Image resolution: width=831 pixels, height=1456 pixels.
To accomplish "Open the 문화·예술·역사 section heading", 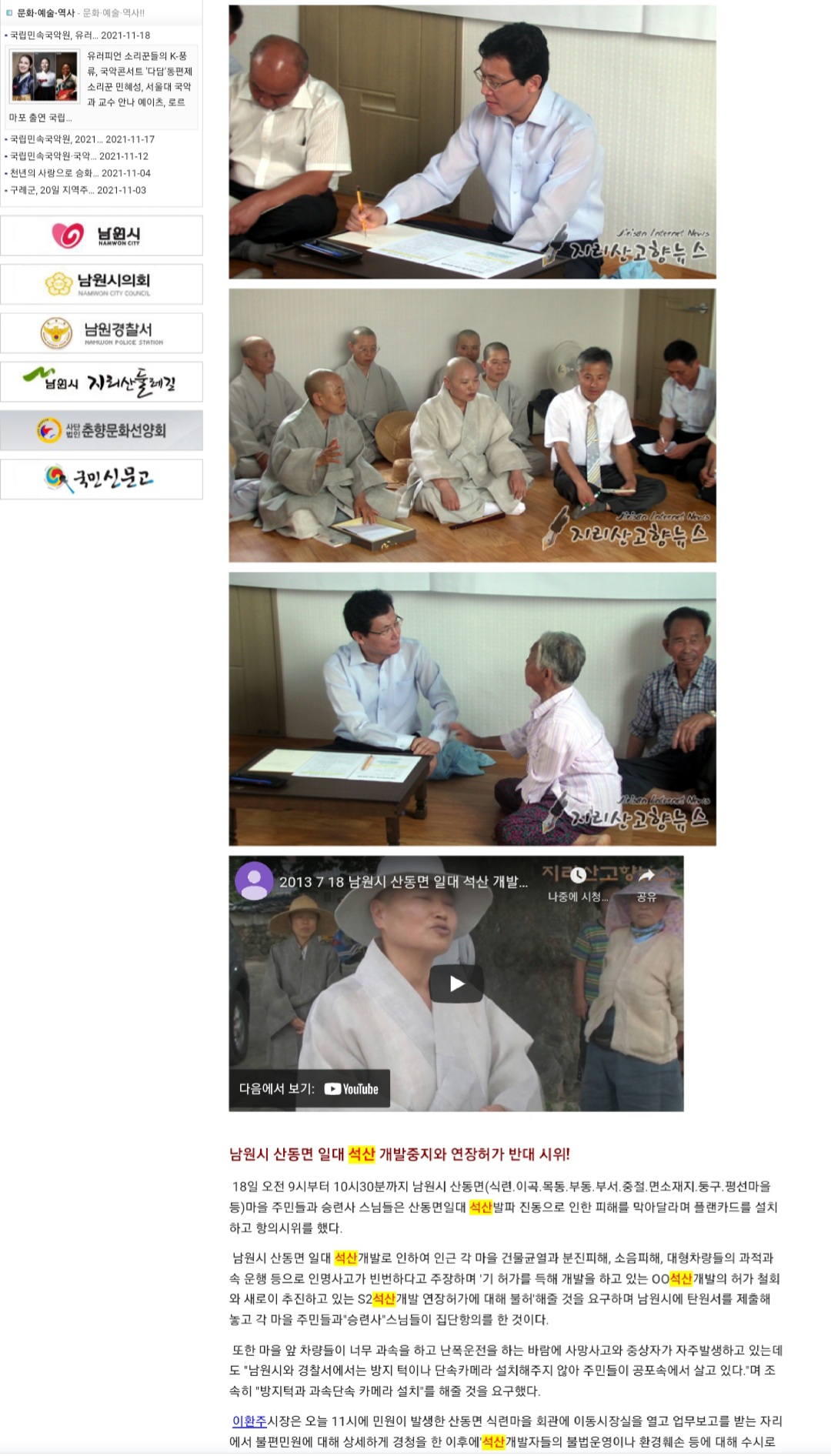I will click(x=46, y=13).
